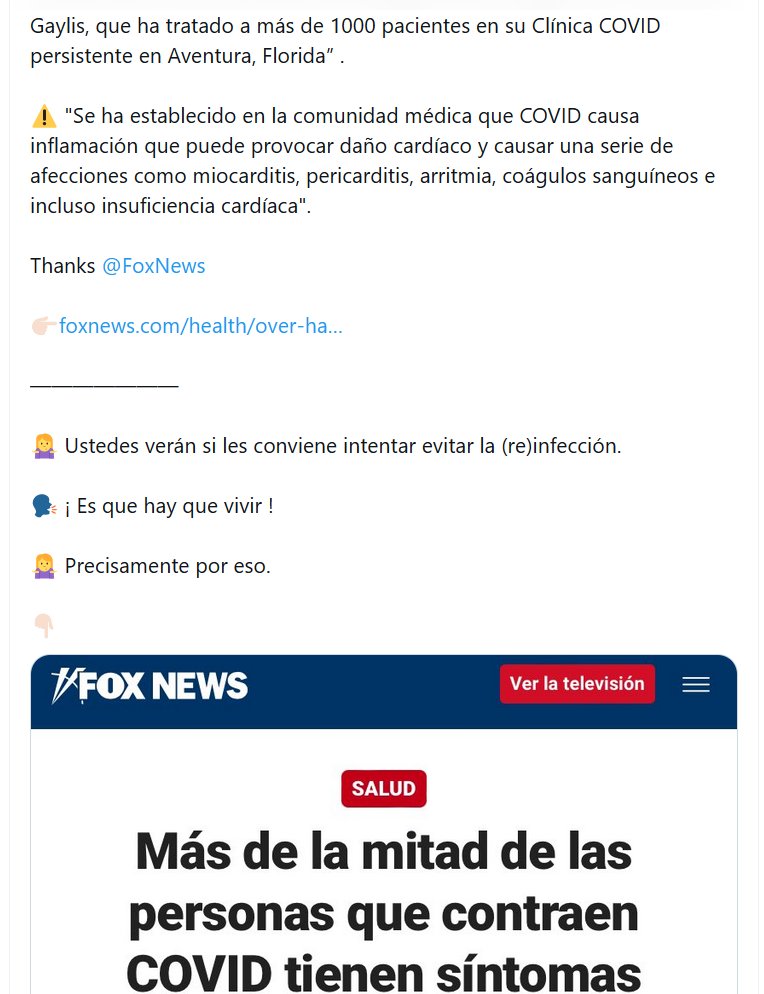
Task: Open the @FoxNews mention
Action: pyautogui.click(x=153, y=266)
